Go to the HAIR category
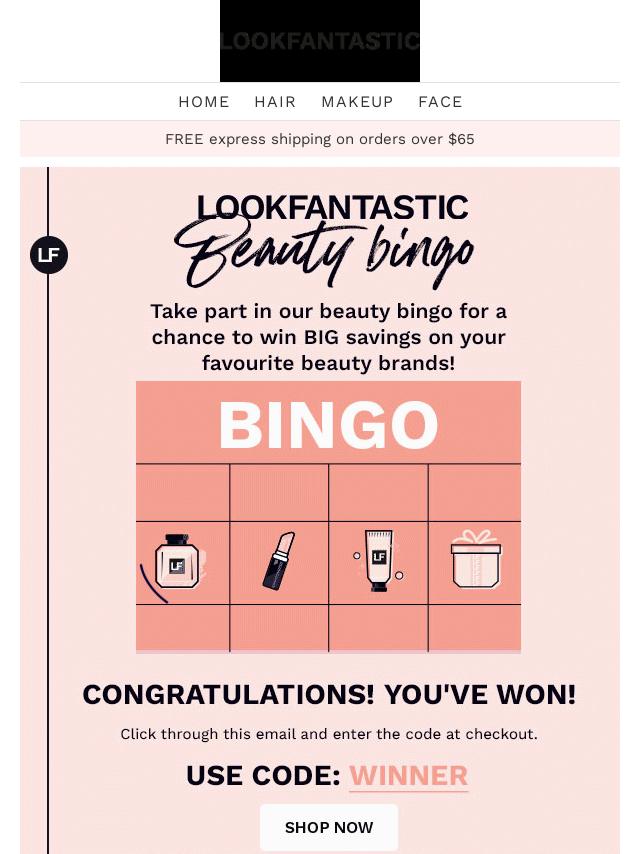 [x=275, y=102]
